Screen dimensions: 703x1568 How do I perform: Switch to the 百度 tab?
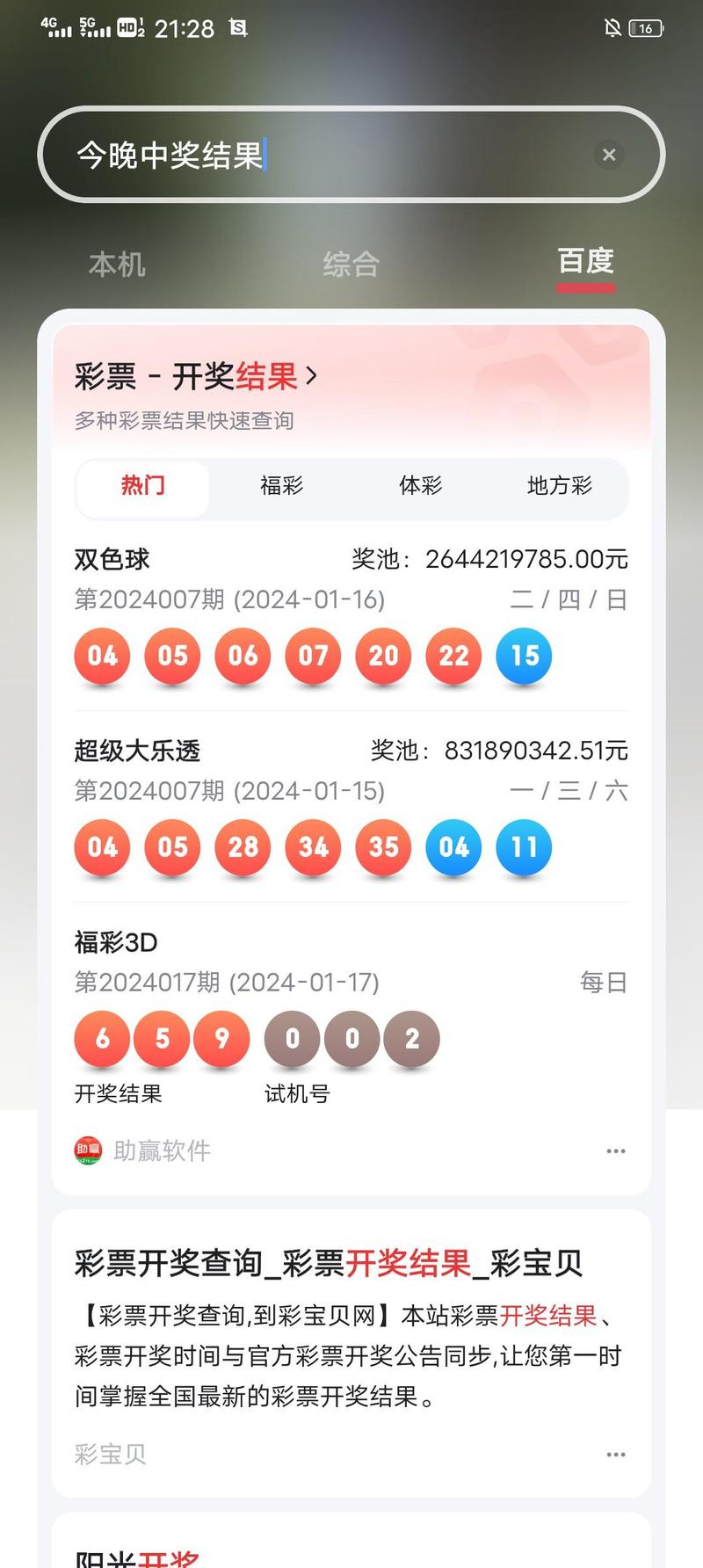tap(585, 263)
